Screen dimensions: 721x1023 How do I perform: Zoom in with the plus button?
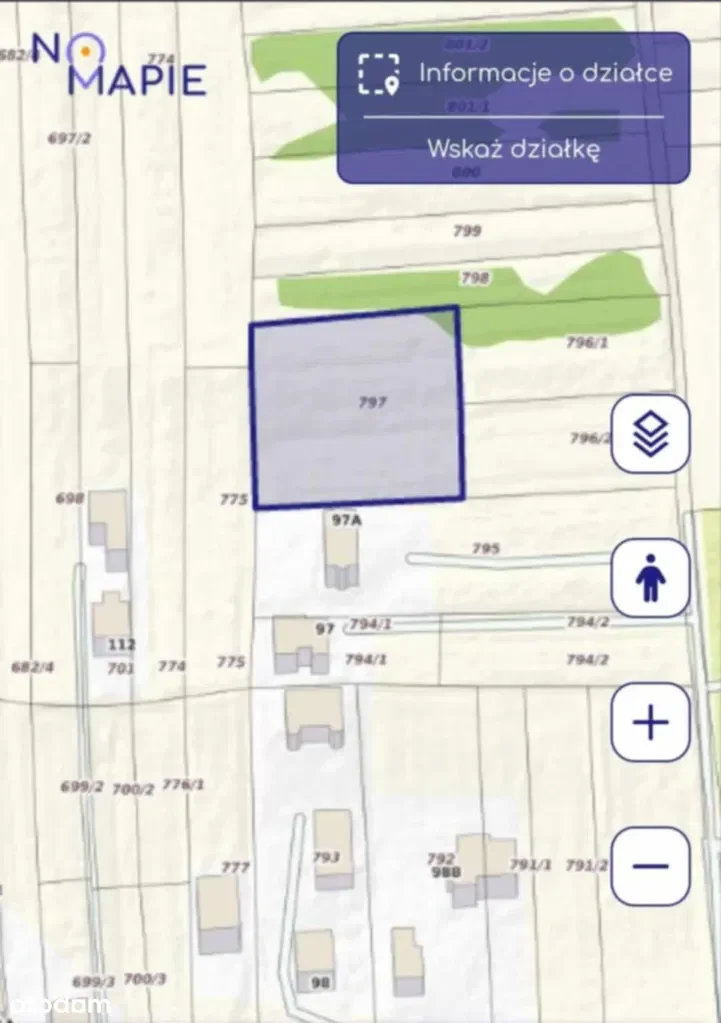[650, 722]
